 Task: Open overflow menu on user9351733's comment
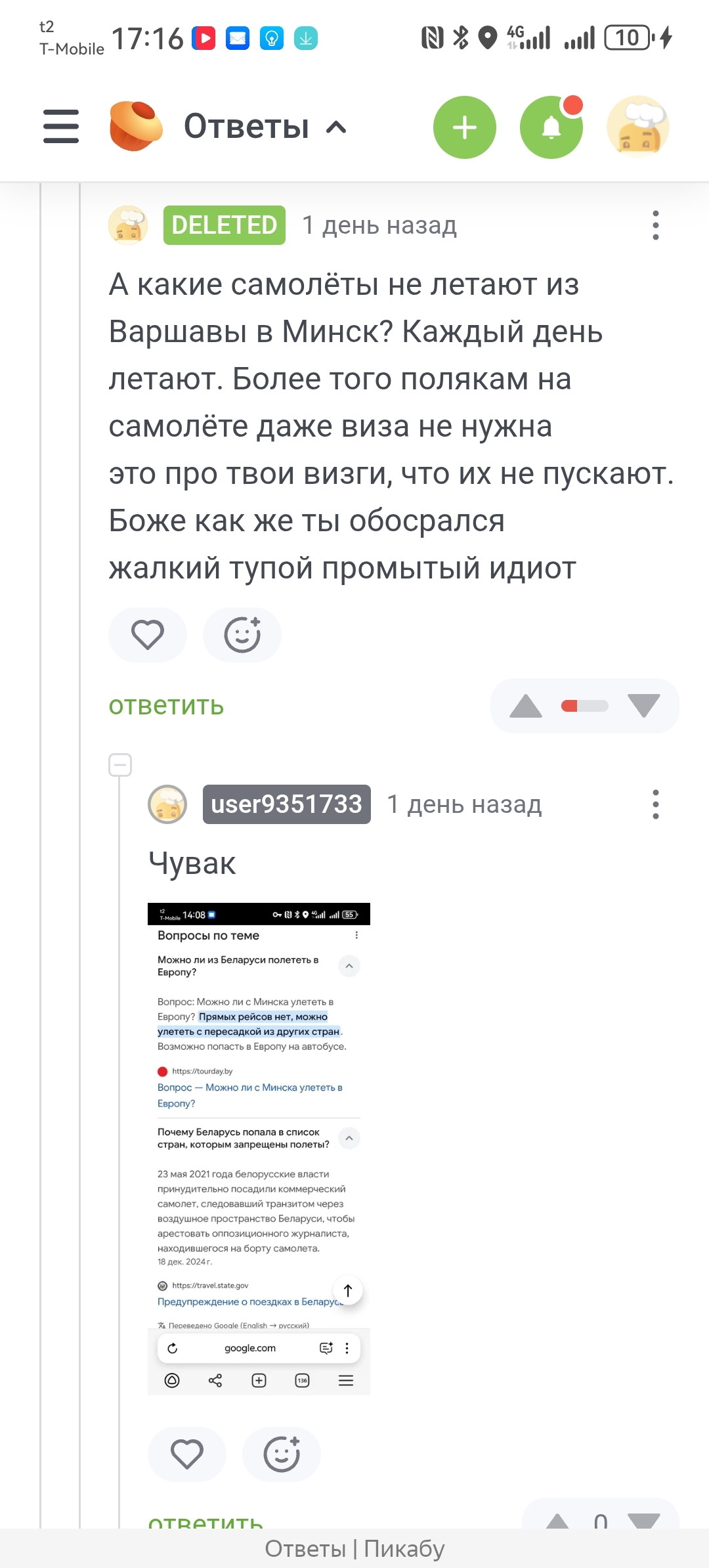point(655,804)
